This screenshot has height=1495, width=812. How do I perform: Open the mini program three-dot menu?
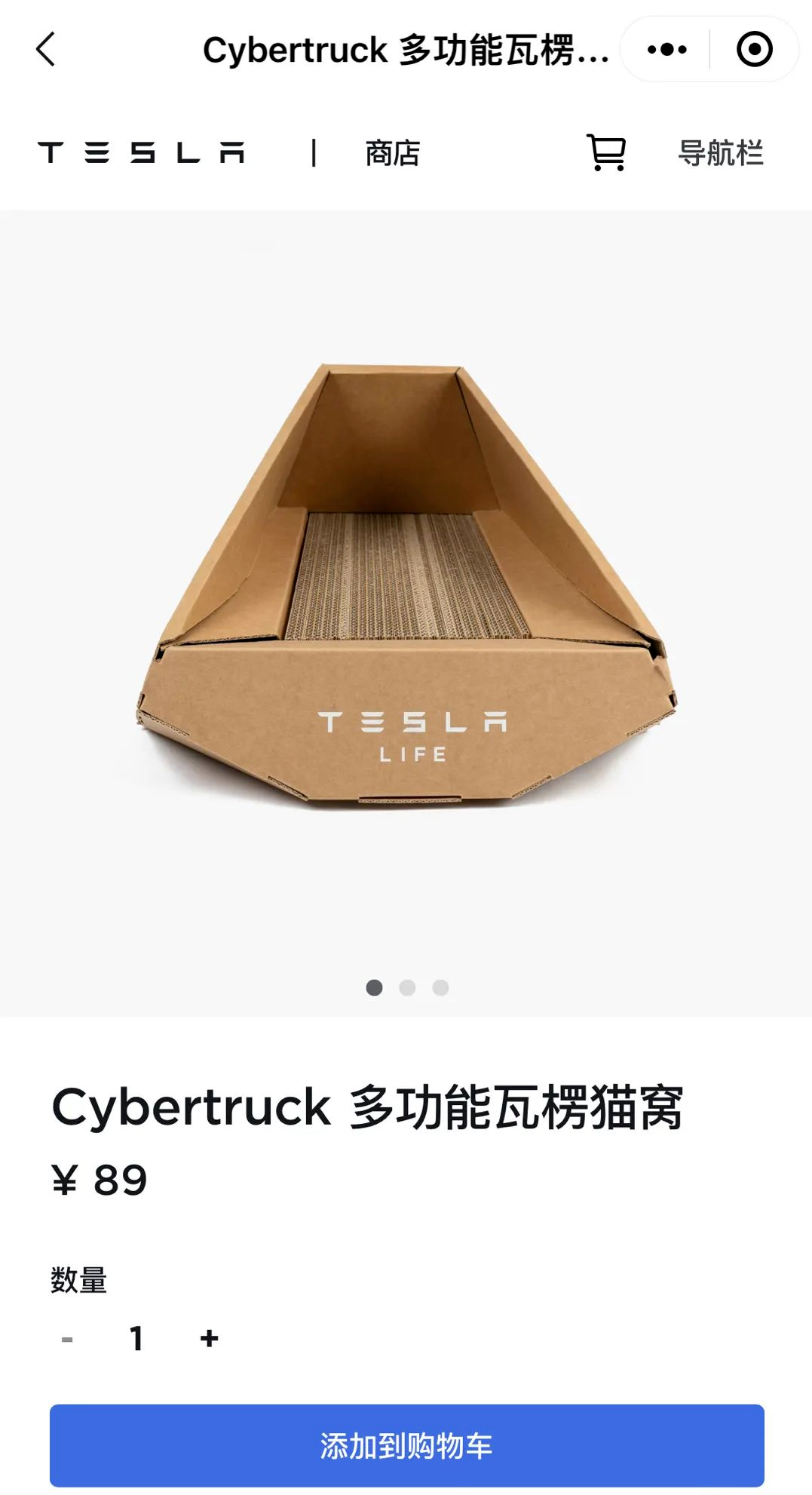666,50
